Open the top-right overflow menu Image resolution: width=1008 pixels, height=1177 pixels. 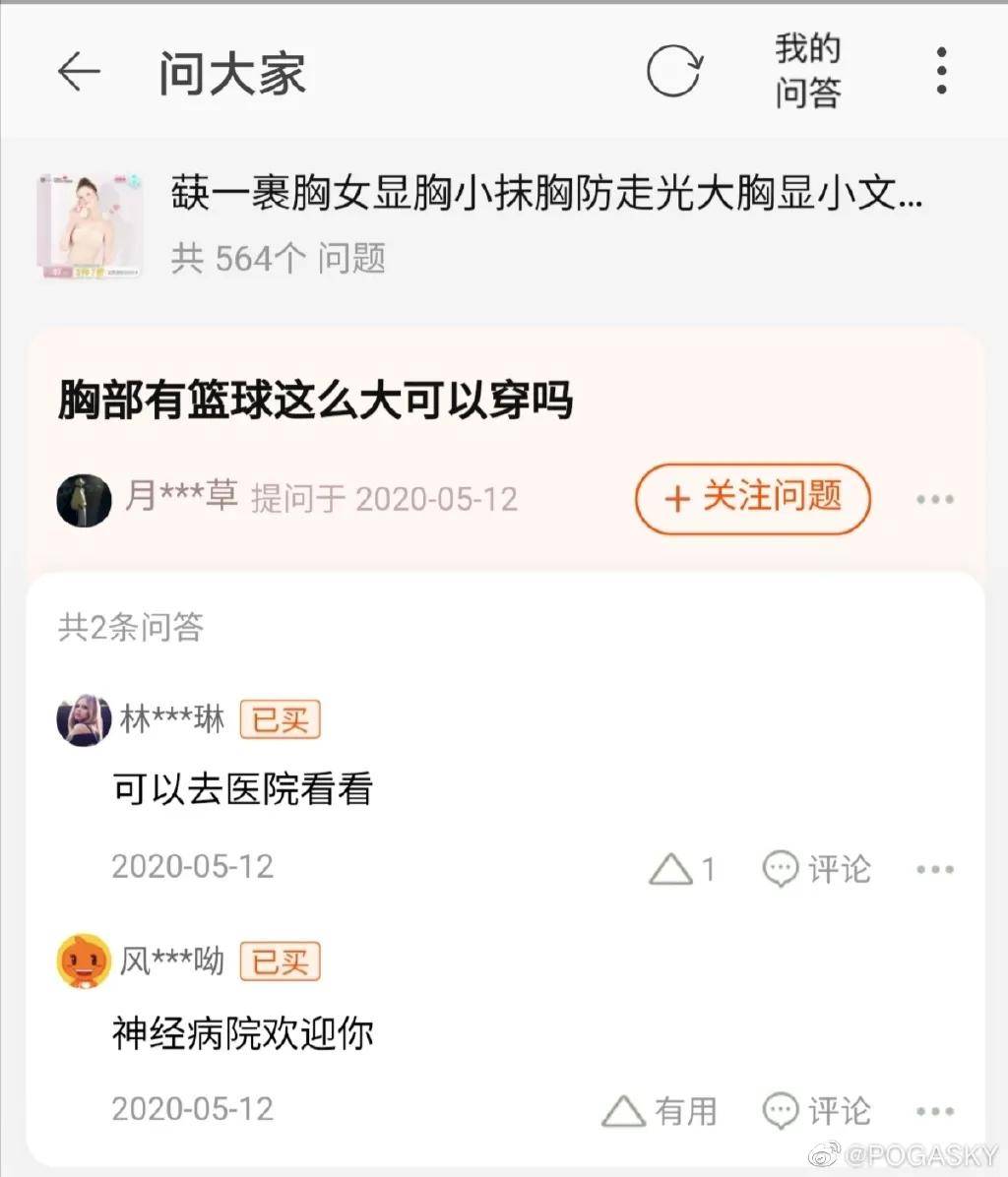pyautogui.click(x=941, y=71)
